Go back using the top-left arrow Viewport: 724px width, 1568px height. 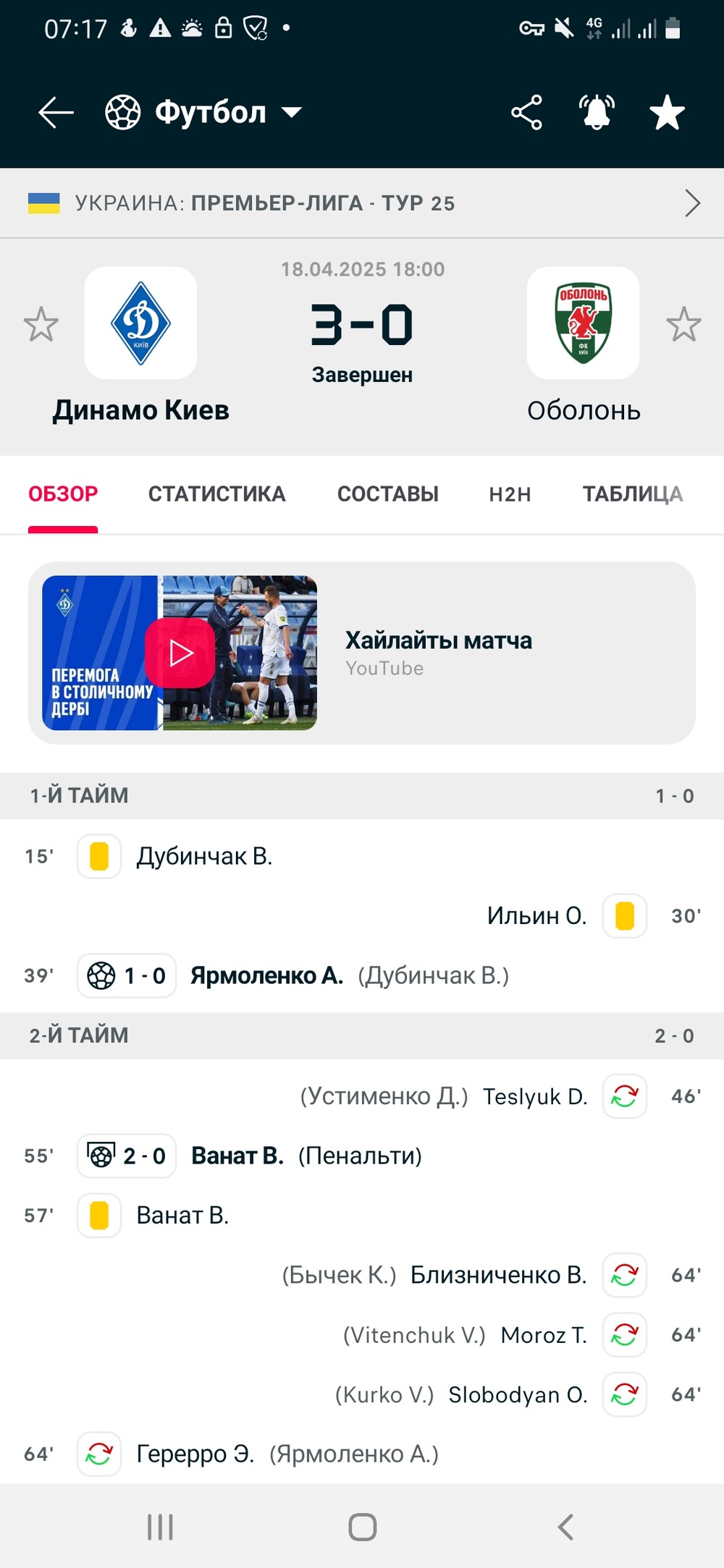56,113
